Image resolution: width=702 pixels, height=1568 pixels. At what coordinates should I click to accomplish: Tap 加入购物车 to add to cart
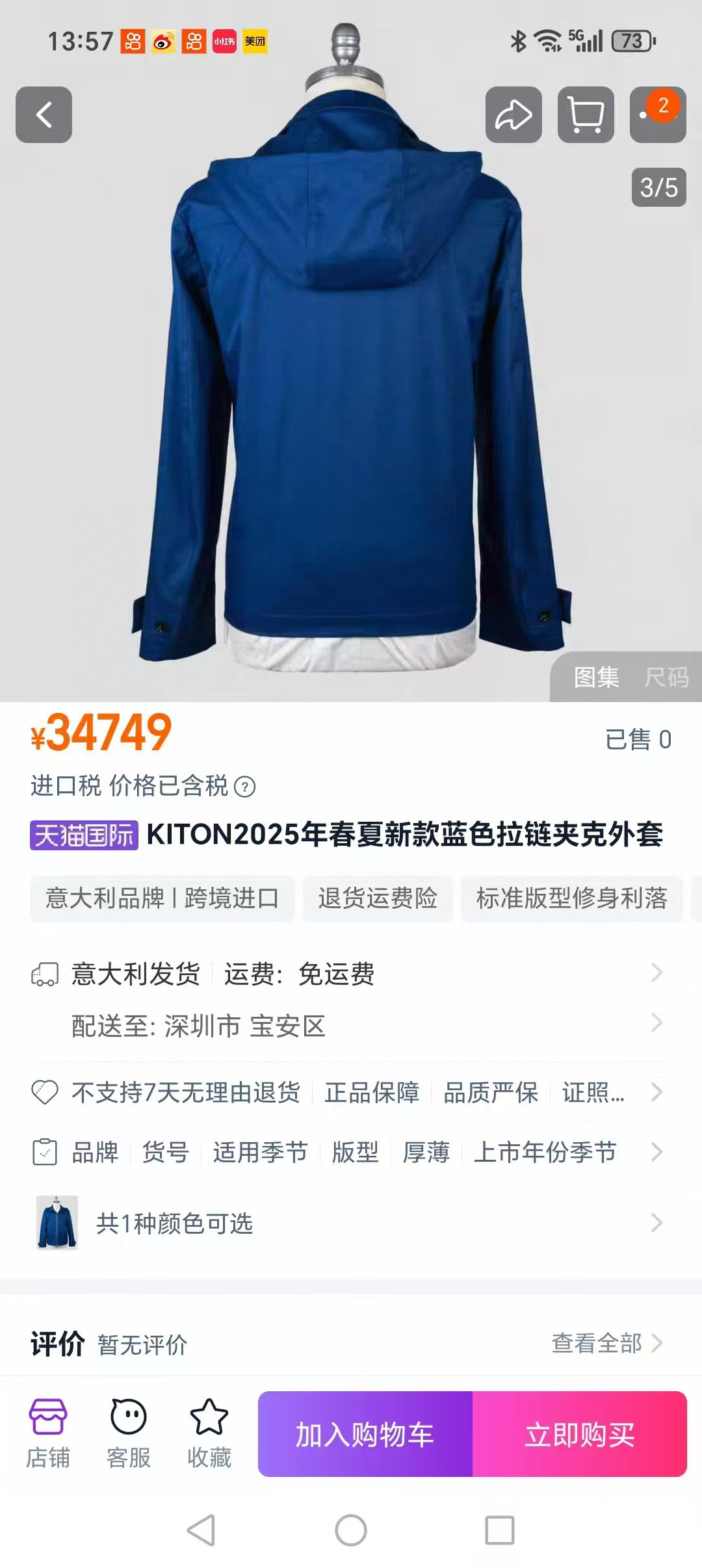pos(365,1435)
